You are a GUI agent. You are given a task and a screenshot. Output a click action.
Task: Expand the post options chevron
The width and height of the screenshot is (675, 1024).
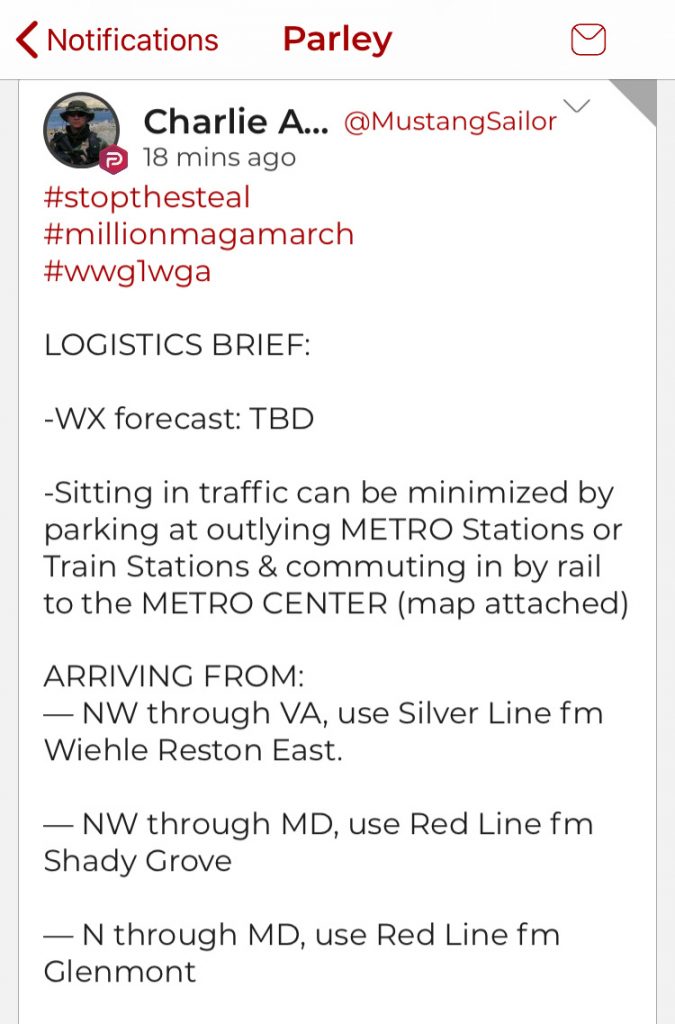577,106
